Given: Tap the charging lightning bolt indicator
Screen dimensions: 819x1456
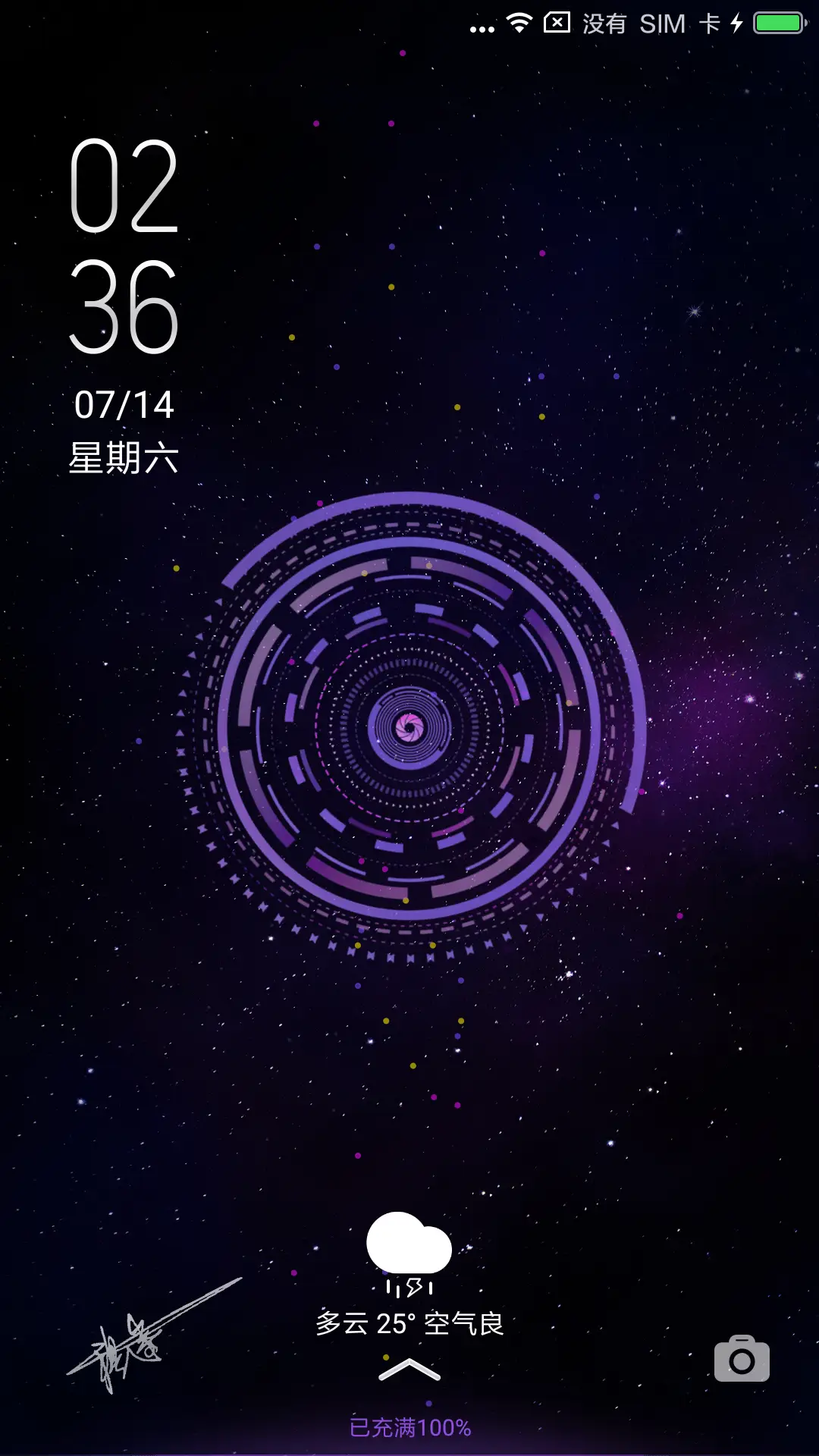Looking at the screenshot, I should click(x=736, y=23).
